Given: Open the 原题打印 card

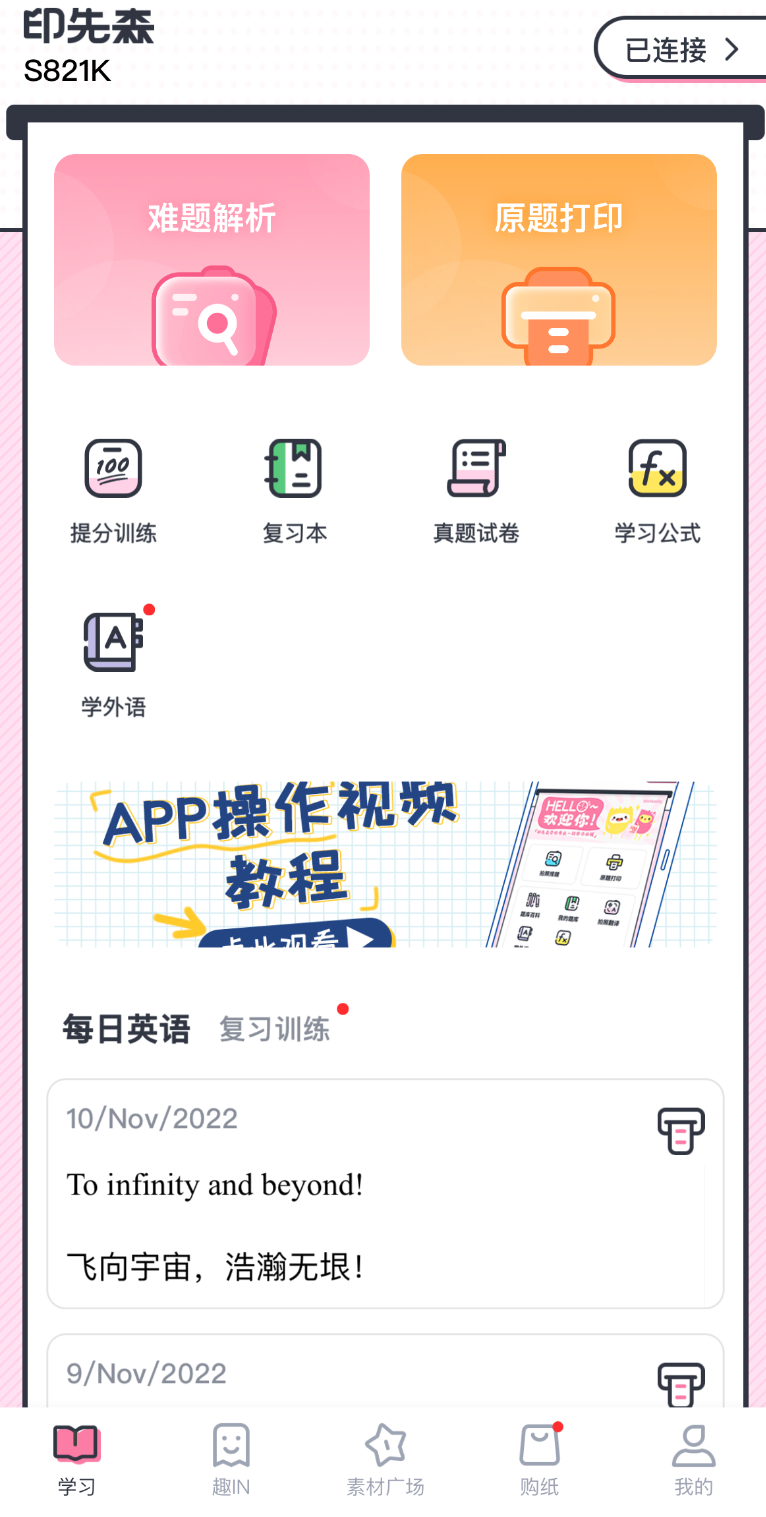Looking at the screenshot, I should [x=559, y=260].
